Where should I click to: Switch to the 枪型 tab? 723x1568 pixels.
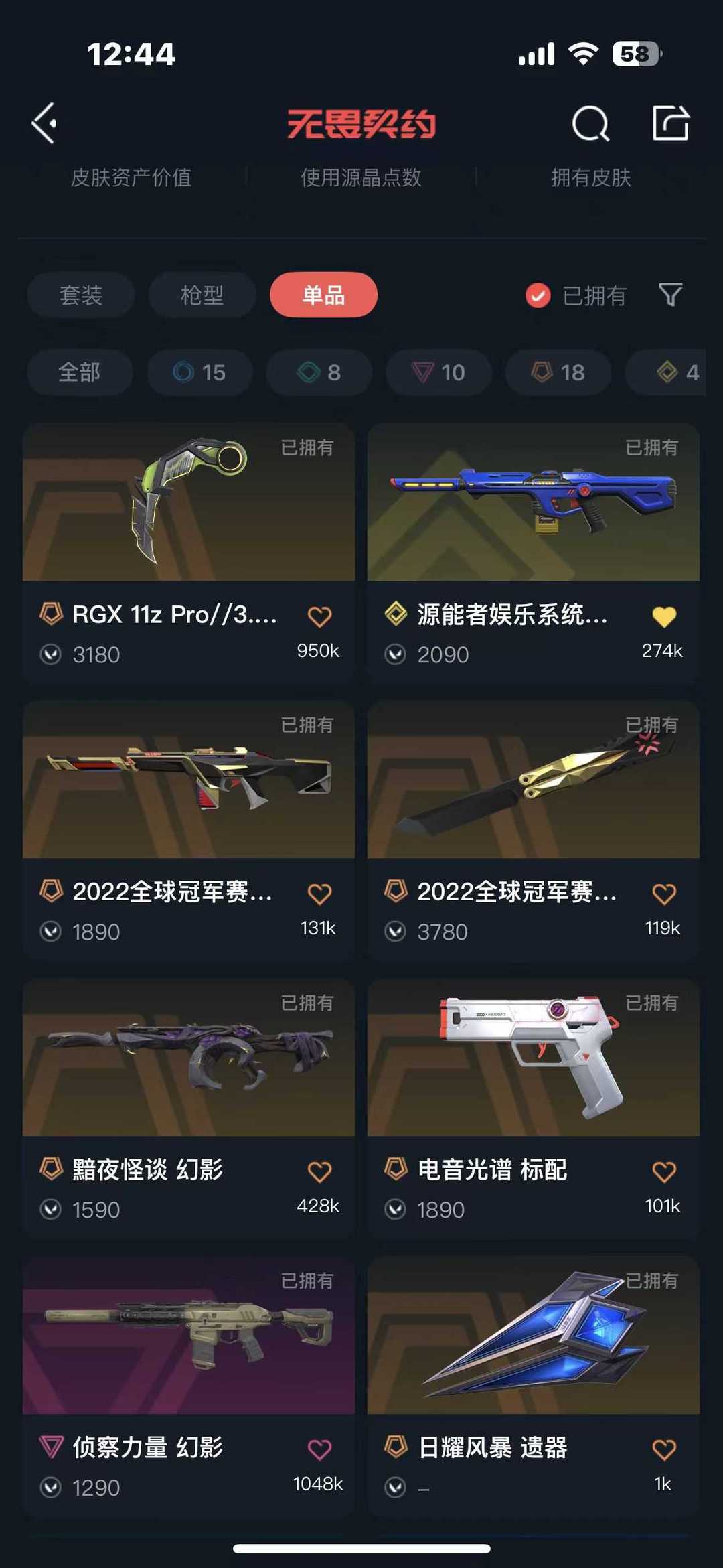pyautogui.click(x=202, y=295)
